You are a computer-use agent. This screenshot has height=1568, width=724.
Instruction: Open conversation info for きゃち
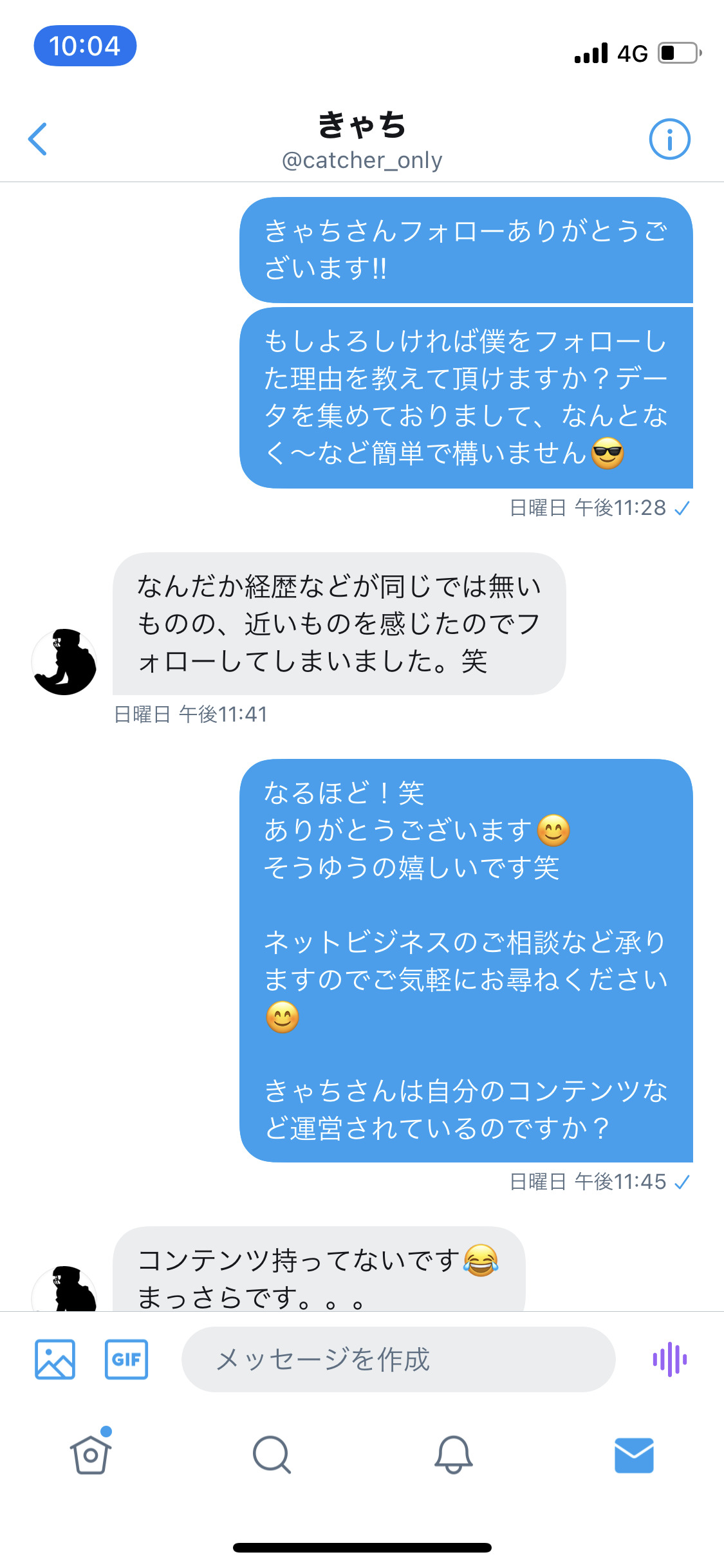(x=669, y=139)
